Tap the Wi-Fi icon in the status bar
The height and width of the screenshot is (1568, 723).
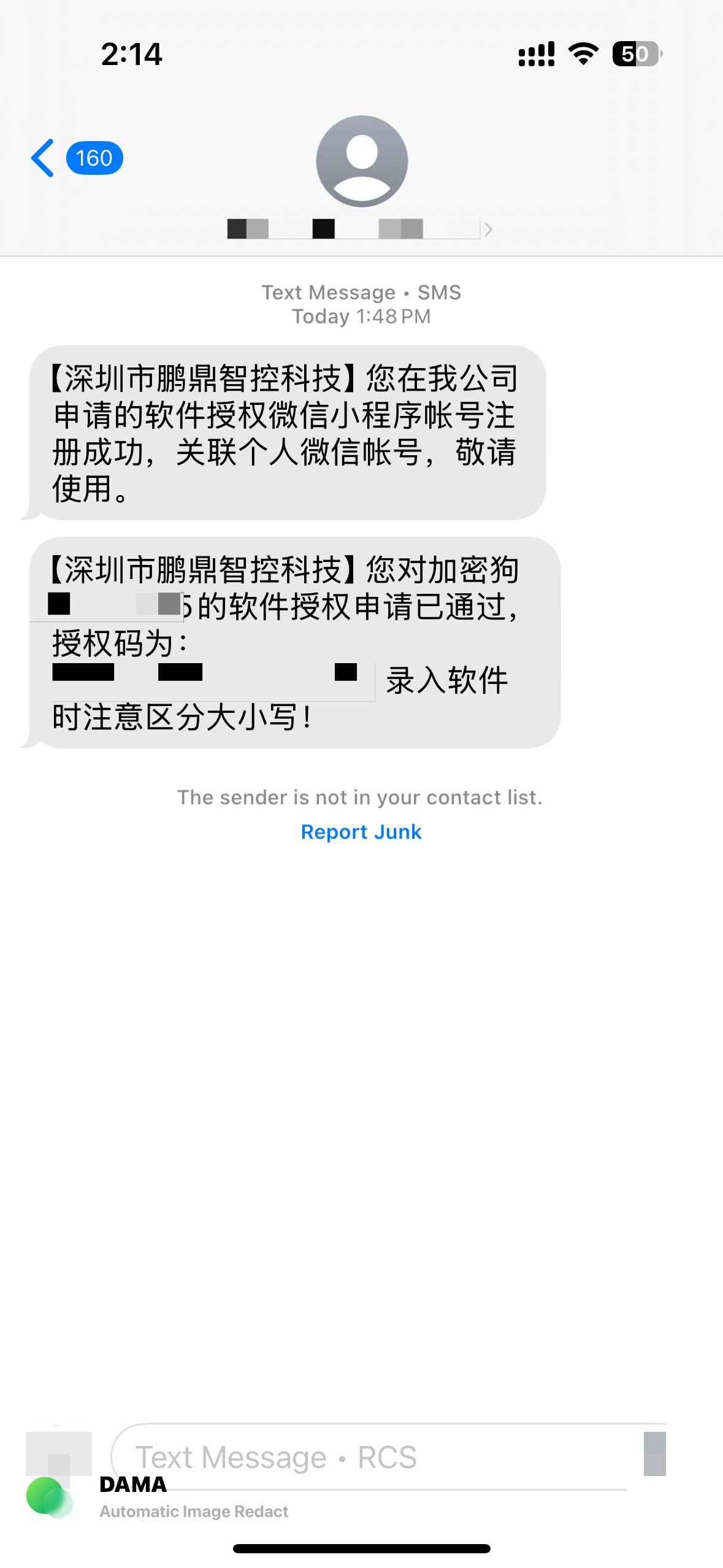click(x=581, y=55)
